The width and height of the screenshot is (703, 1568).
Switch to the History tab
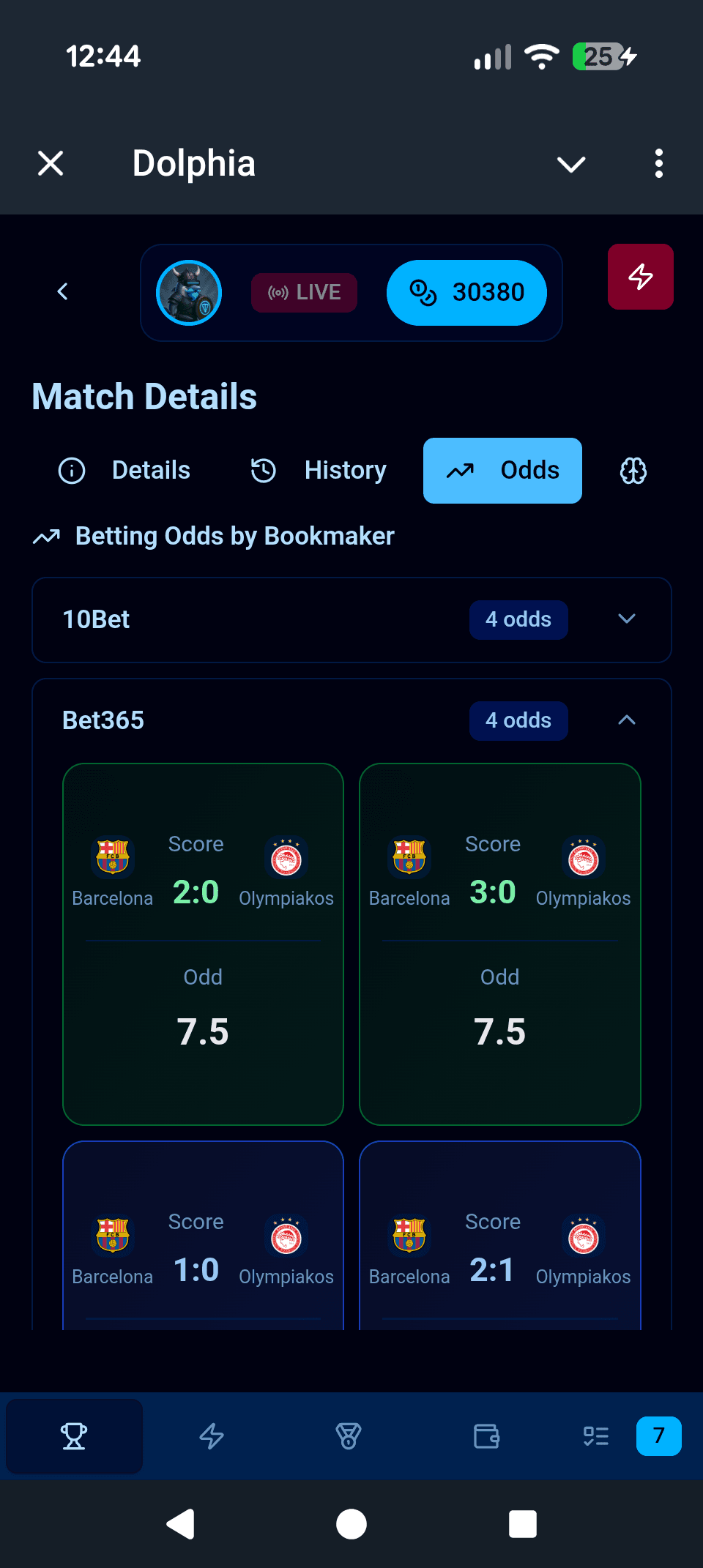[319, 471]
